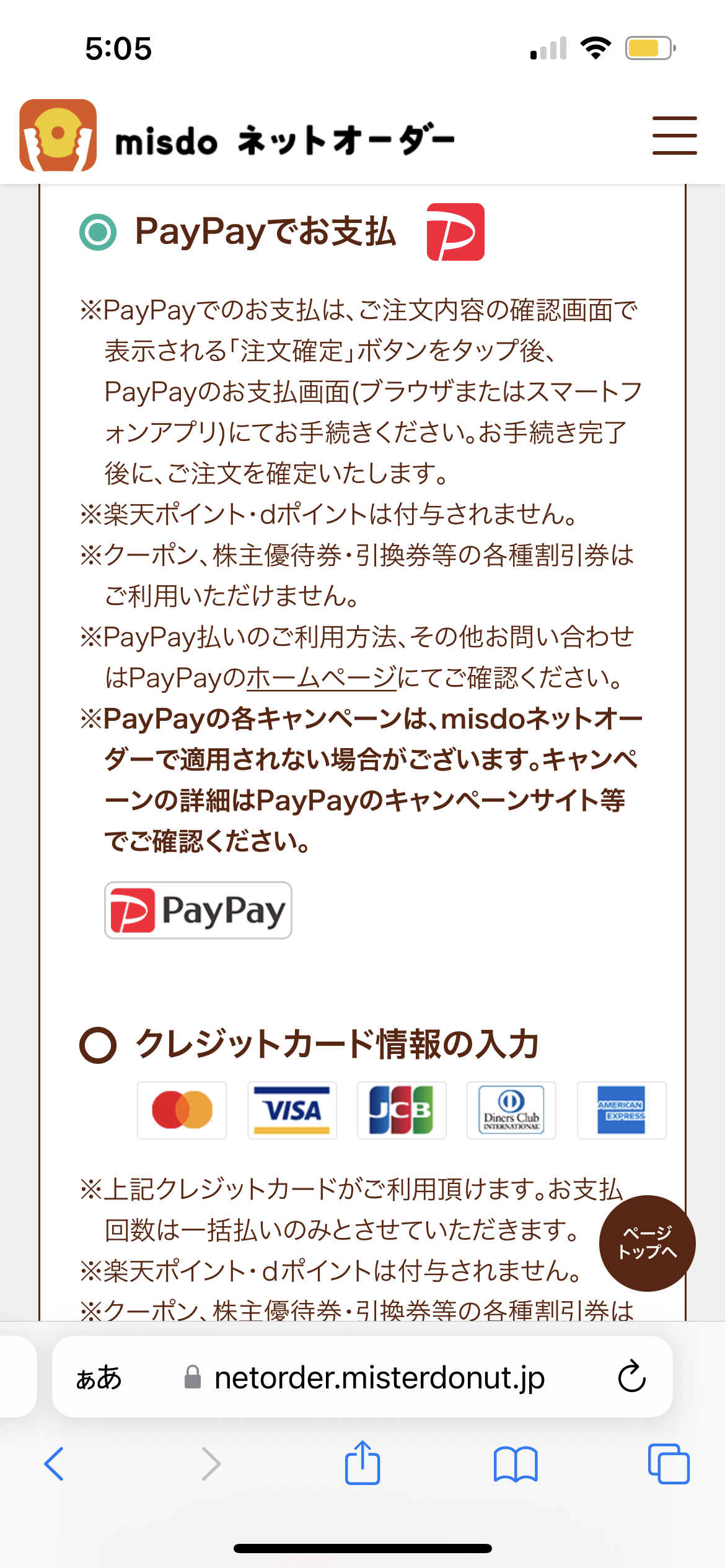Open the PayPay ホームページ link

322,678
